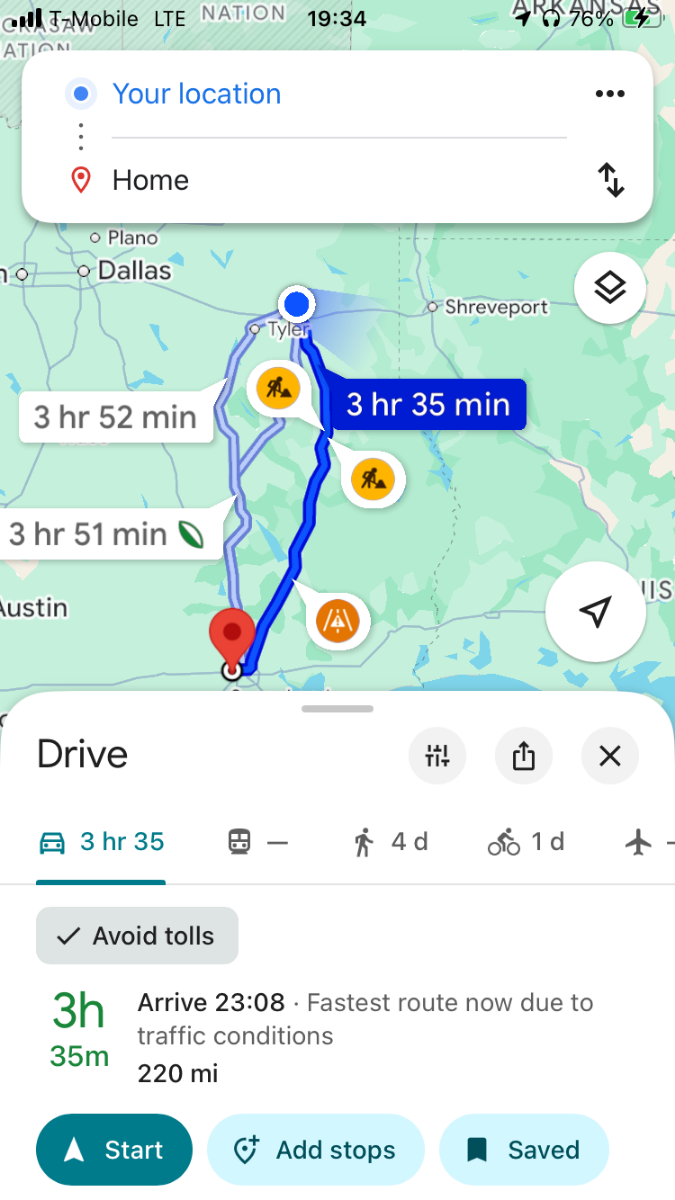The width and height of the screenshot is (675, 1200).
Task: Switch to cycling 1 d tab
Action: click(526, 842)
